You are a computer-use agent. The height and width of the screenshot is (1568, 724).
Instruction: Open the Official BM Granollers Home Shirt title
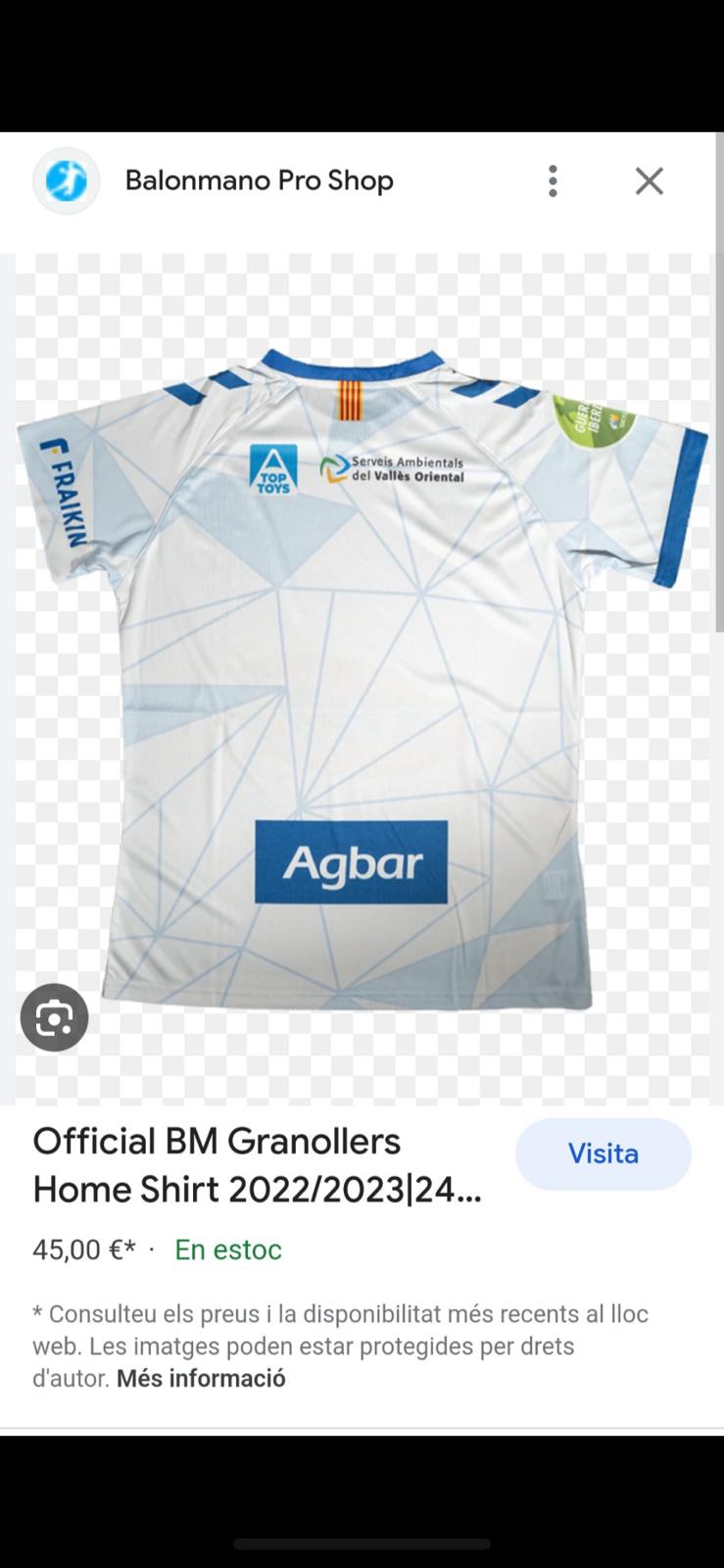(257, 1165)
